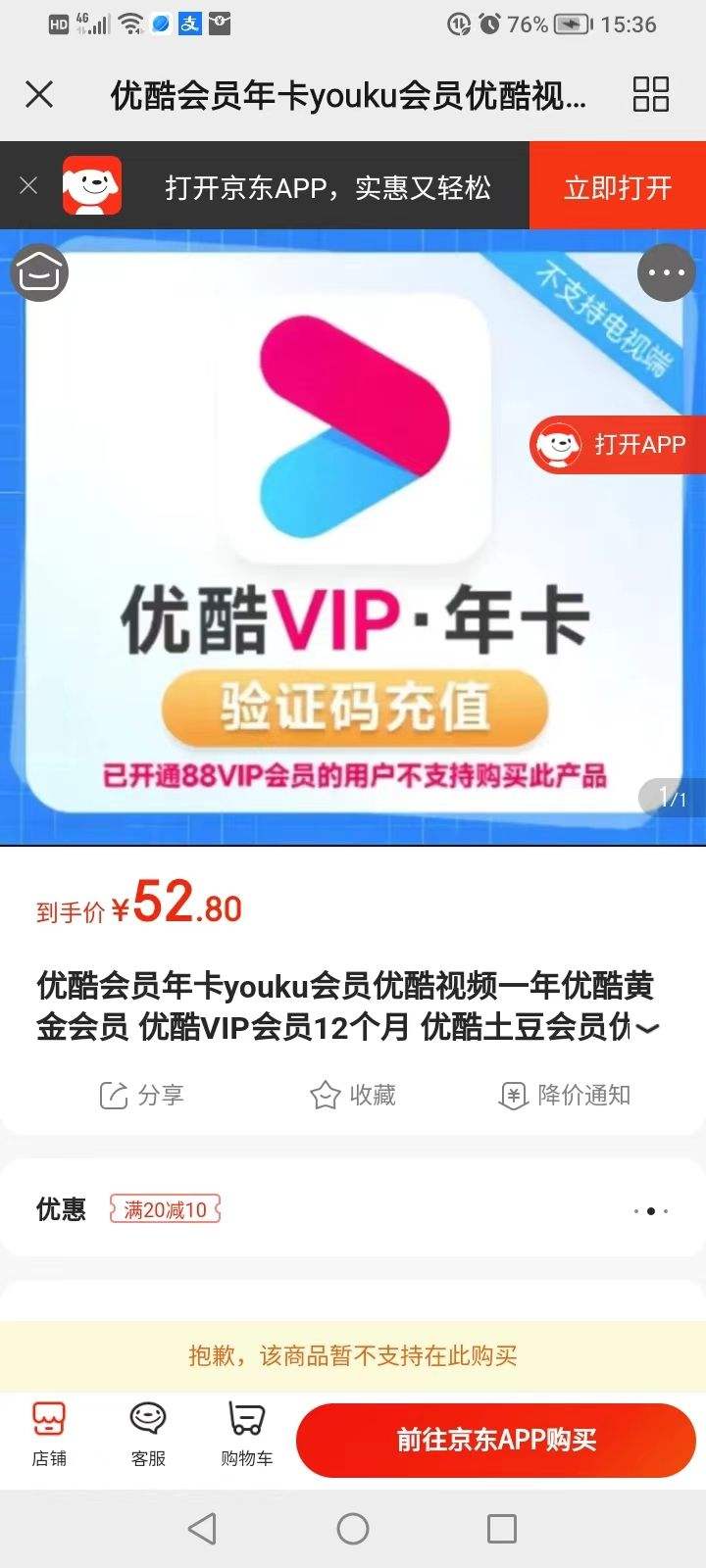Tap 前往京东APP购买 button
The width and height of the screenshot is (706, 1568).
(496, 1440)
